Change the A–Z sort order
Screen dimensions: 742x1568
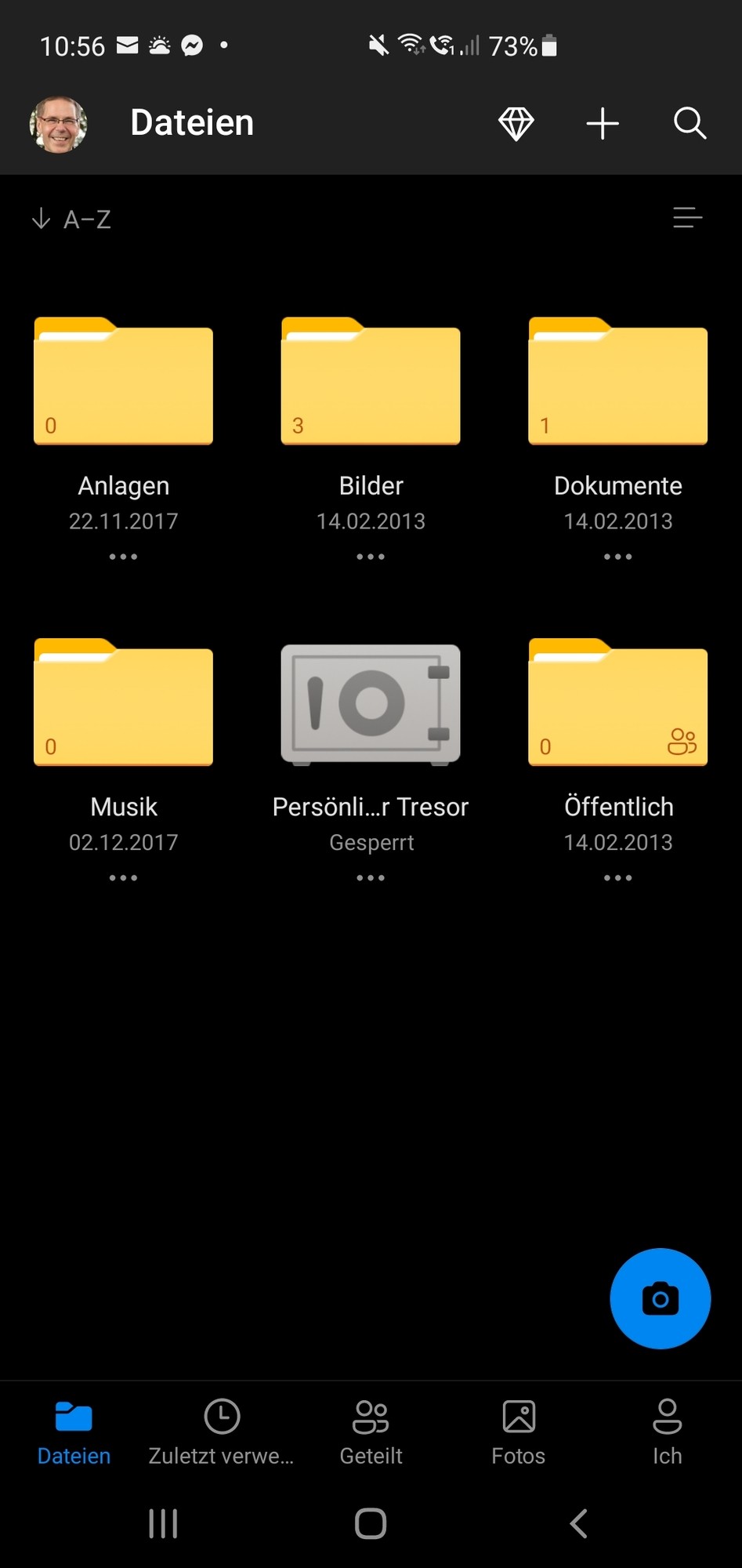(72, 220)
